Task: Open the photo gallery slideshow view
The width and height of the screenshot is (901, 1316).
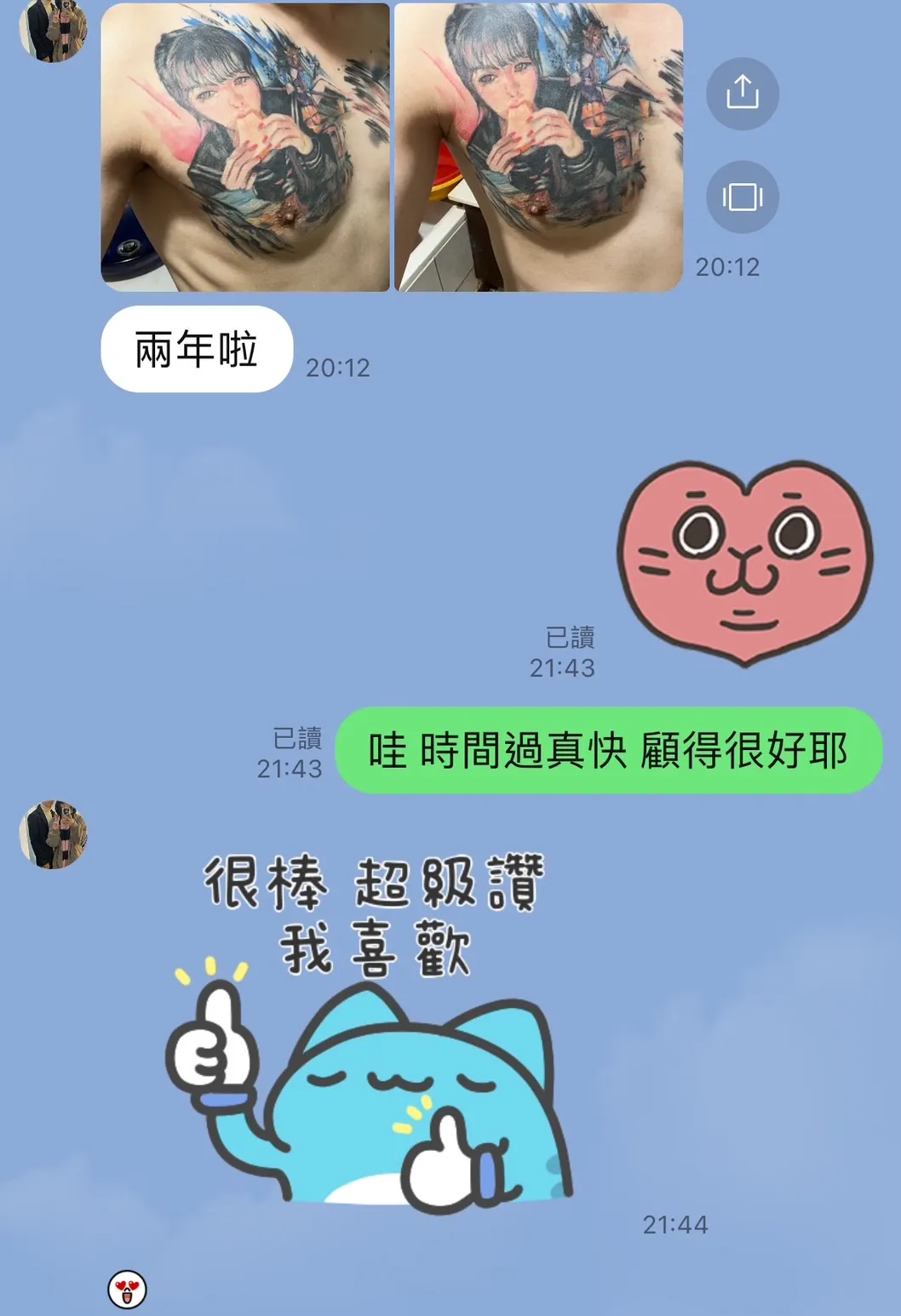Action: pos(742,197)
